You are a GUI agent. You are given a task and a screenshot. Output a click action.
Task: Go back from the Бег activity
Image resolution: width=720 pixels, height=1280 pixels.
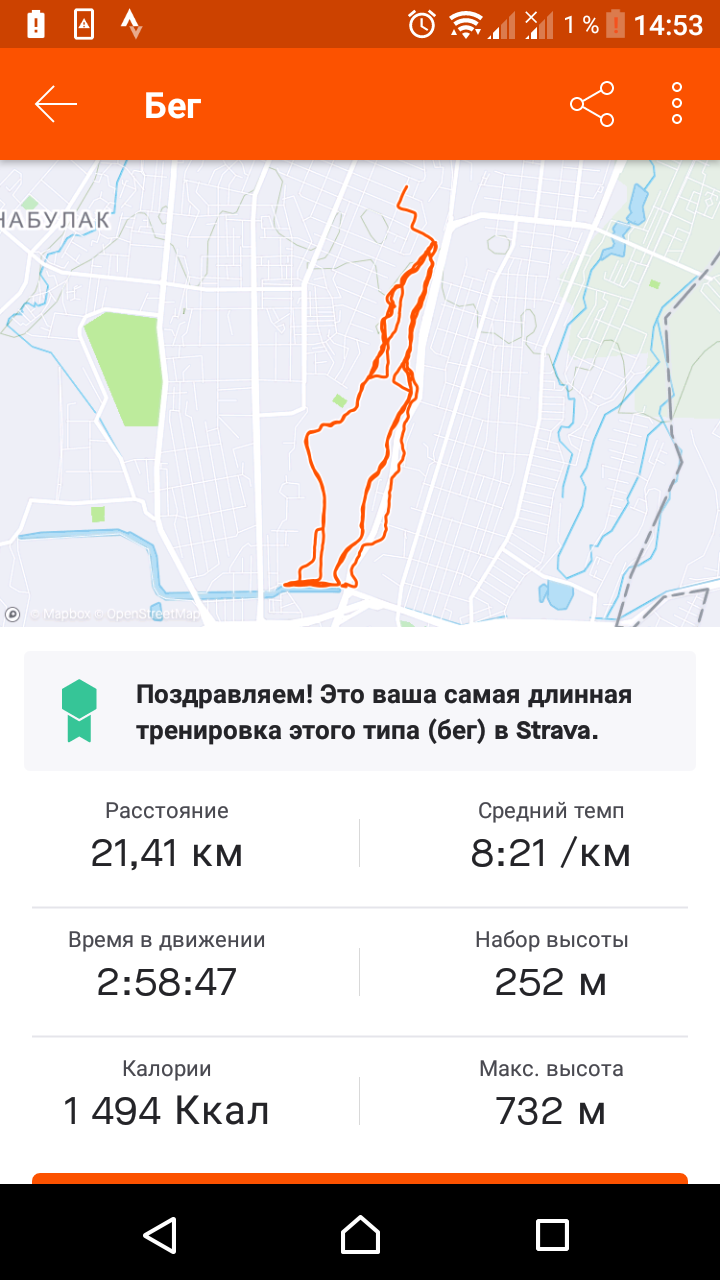click(56, 104)
